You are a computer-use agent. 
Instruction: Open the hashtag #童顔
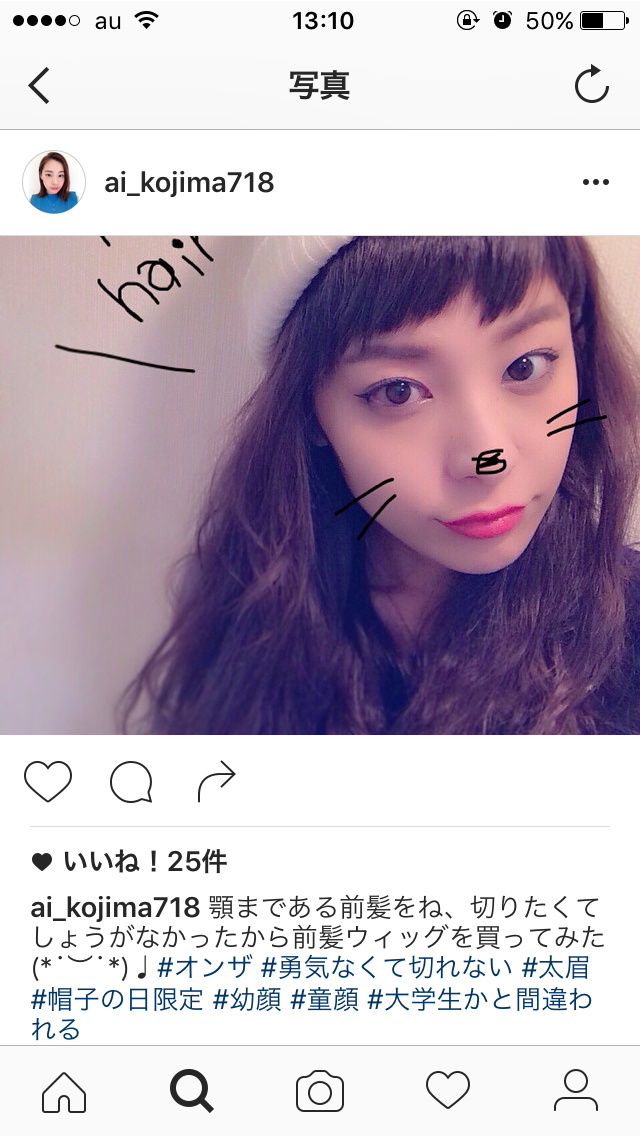[x=324, y=998]
